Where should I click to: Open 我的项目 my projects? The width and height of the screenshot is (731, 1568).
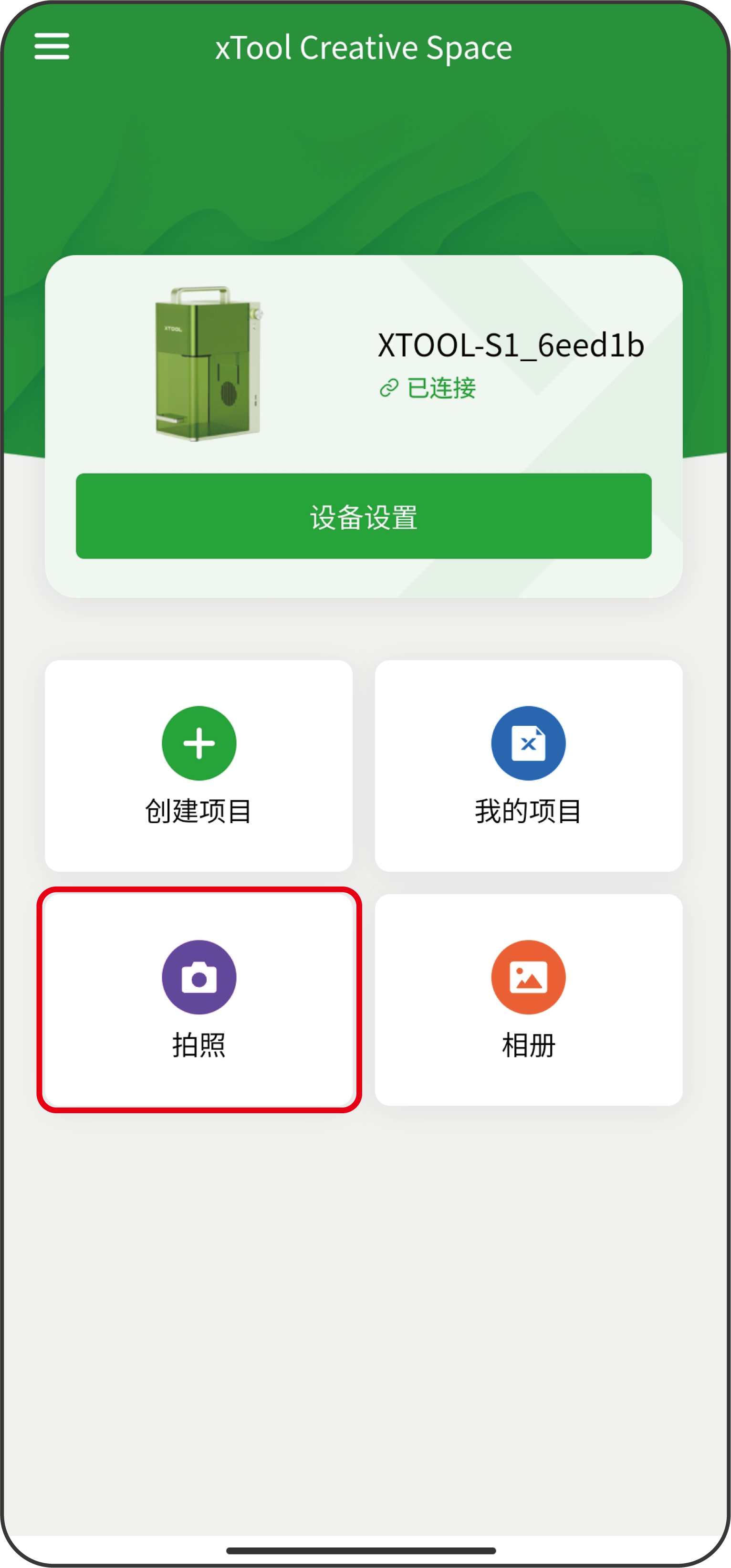point(528,764)
